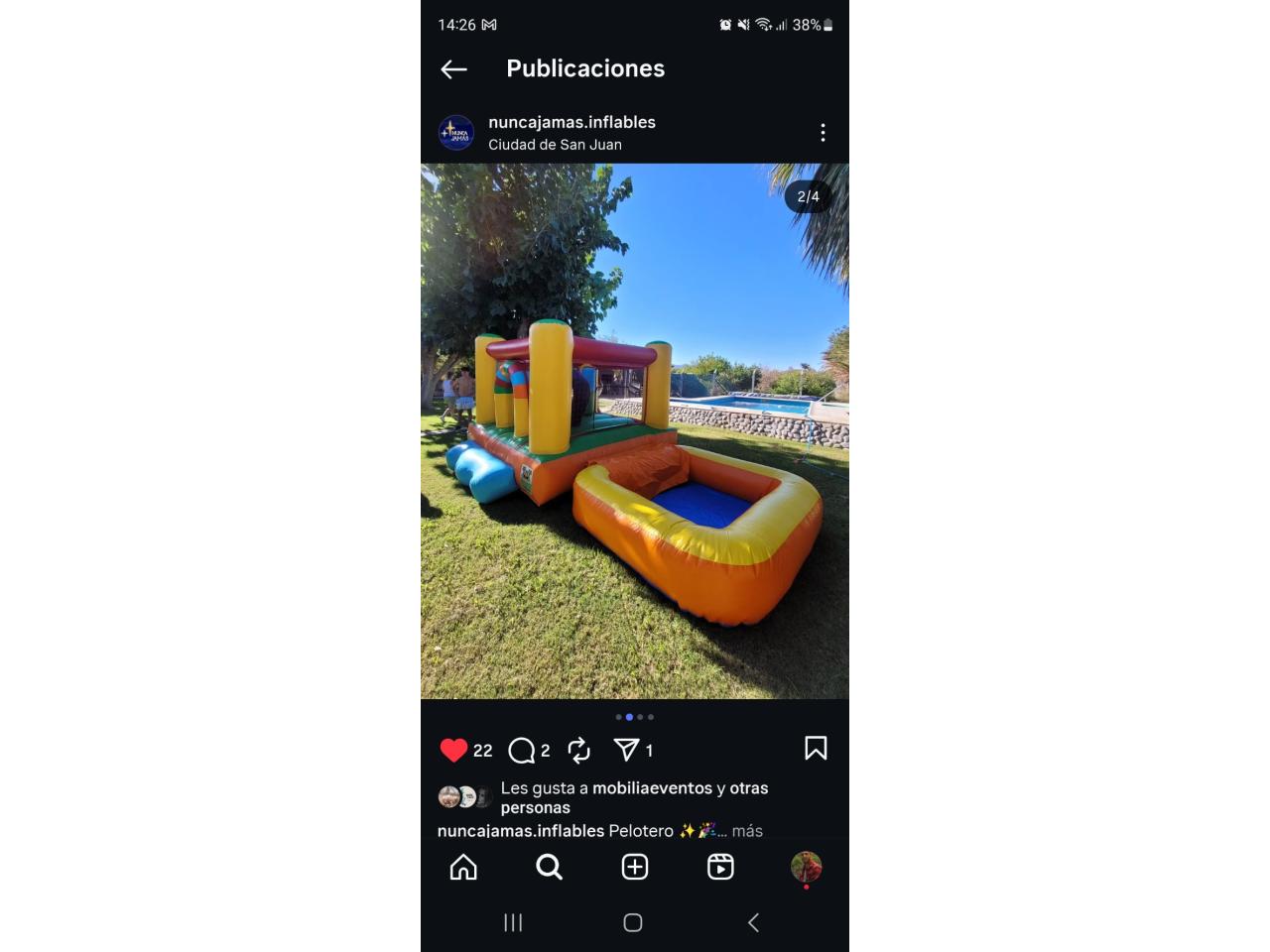
Task: Go to the Home feed tab
Action: pos(463,868)
